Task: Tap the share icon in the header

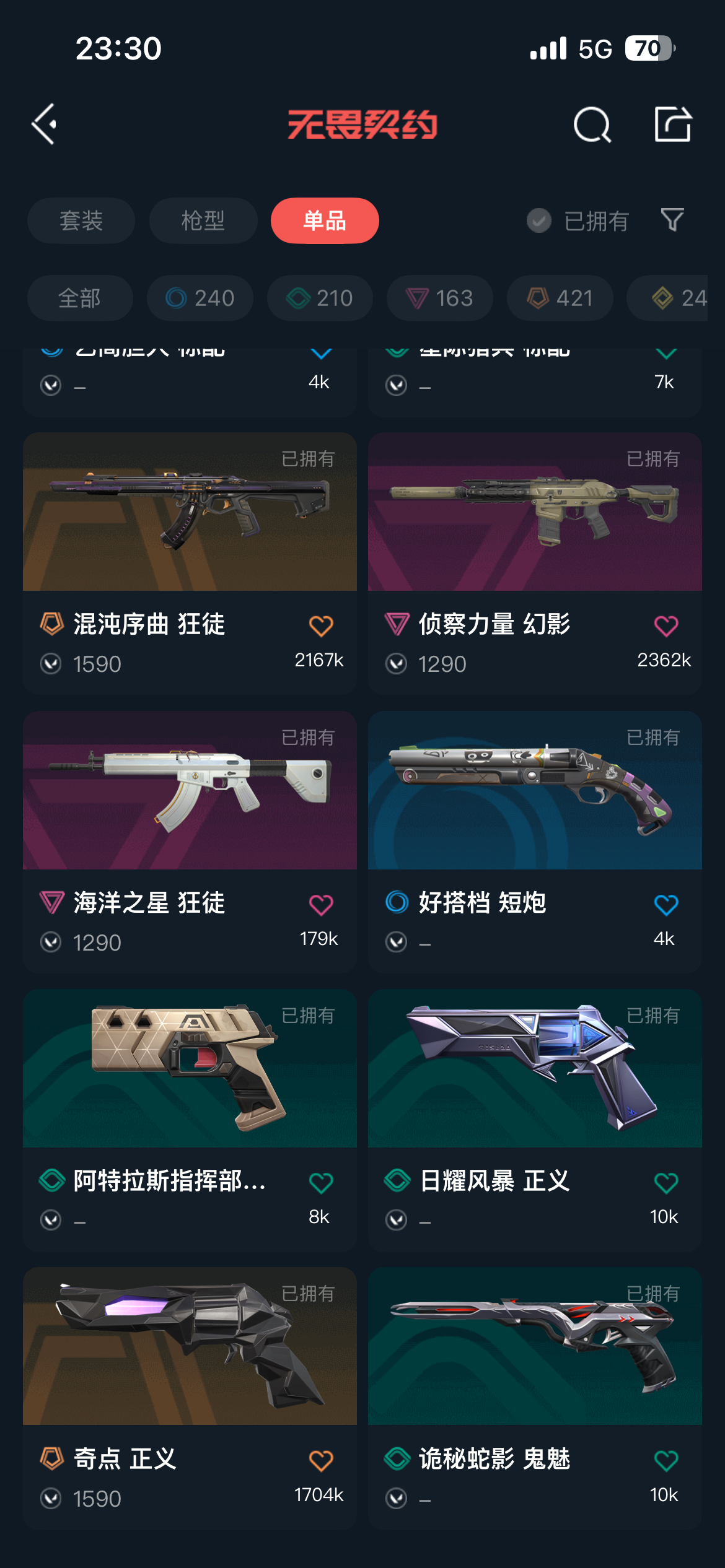Action: tap(673, 124)
